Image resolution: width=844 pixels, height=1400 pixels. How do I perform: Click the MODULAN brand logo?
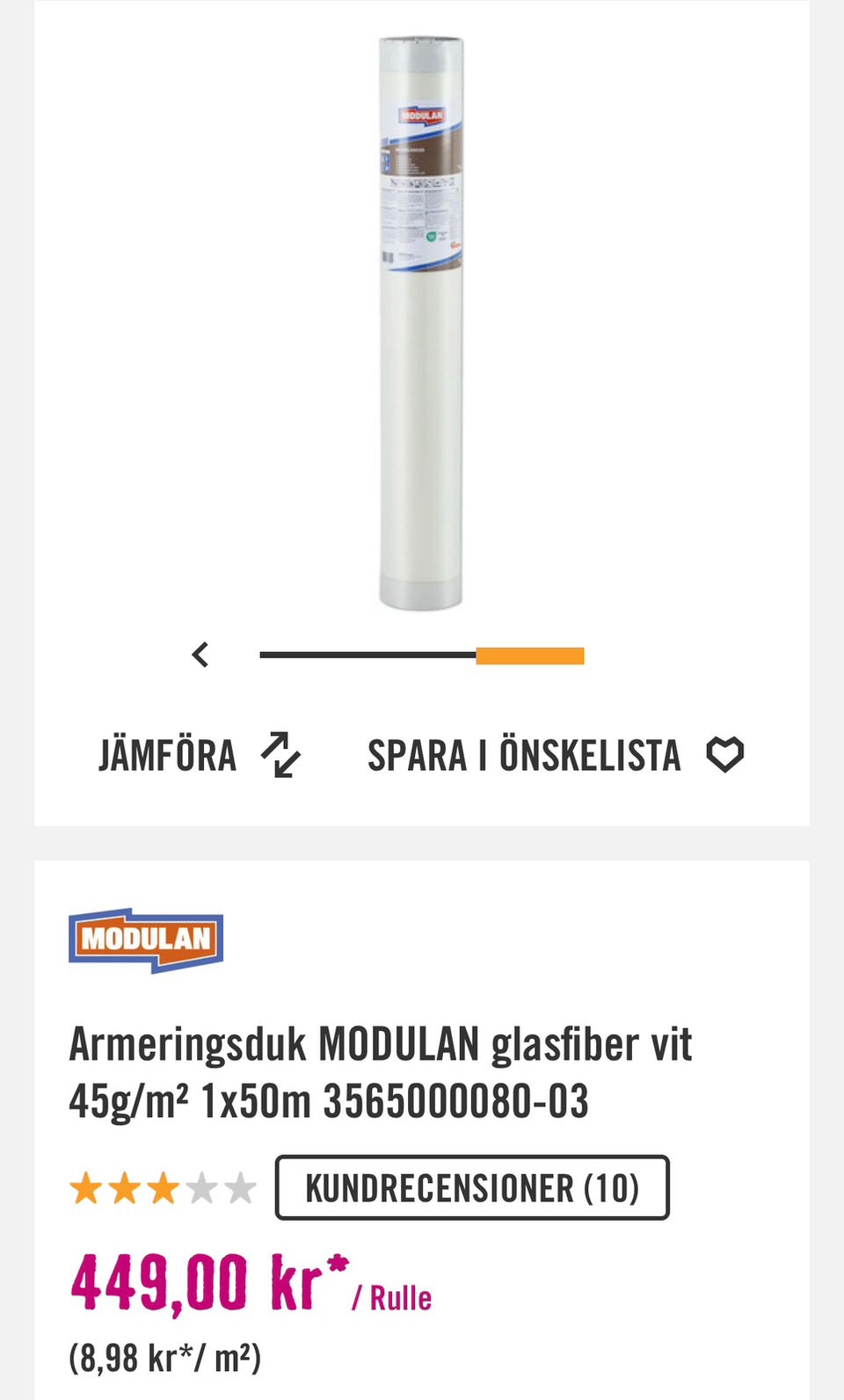coord(146,940)
